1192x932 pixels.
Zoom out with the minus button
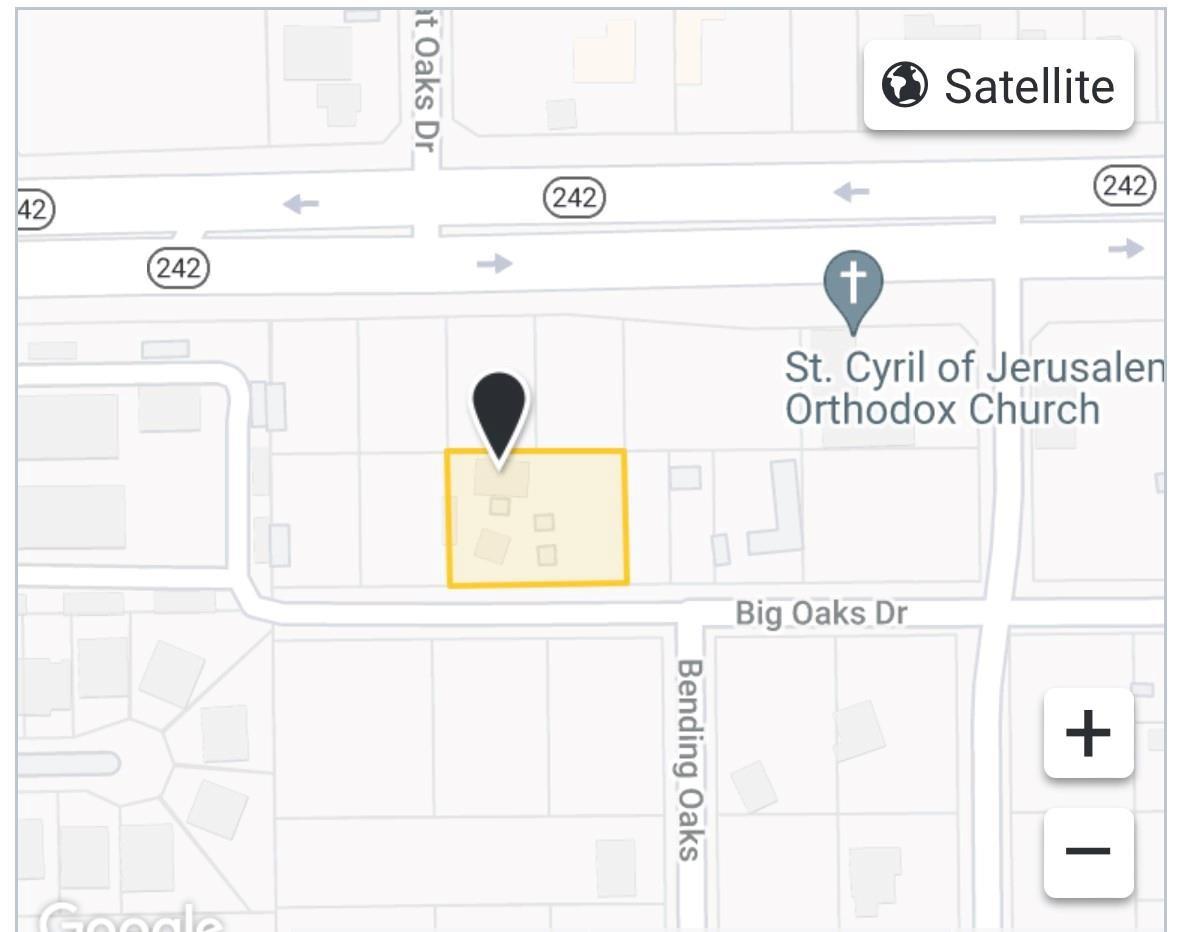1088,852
